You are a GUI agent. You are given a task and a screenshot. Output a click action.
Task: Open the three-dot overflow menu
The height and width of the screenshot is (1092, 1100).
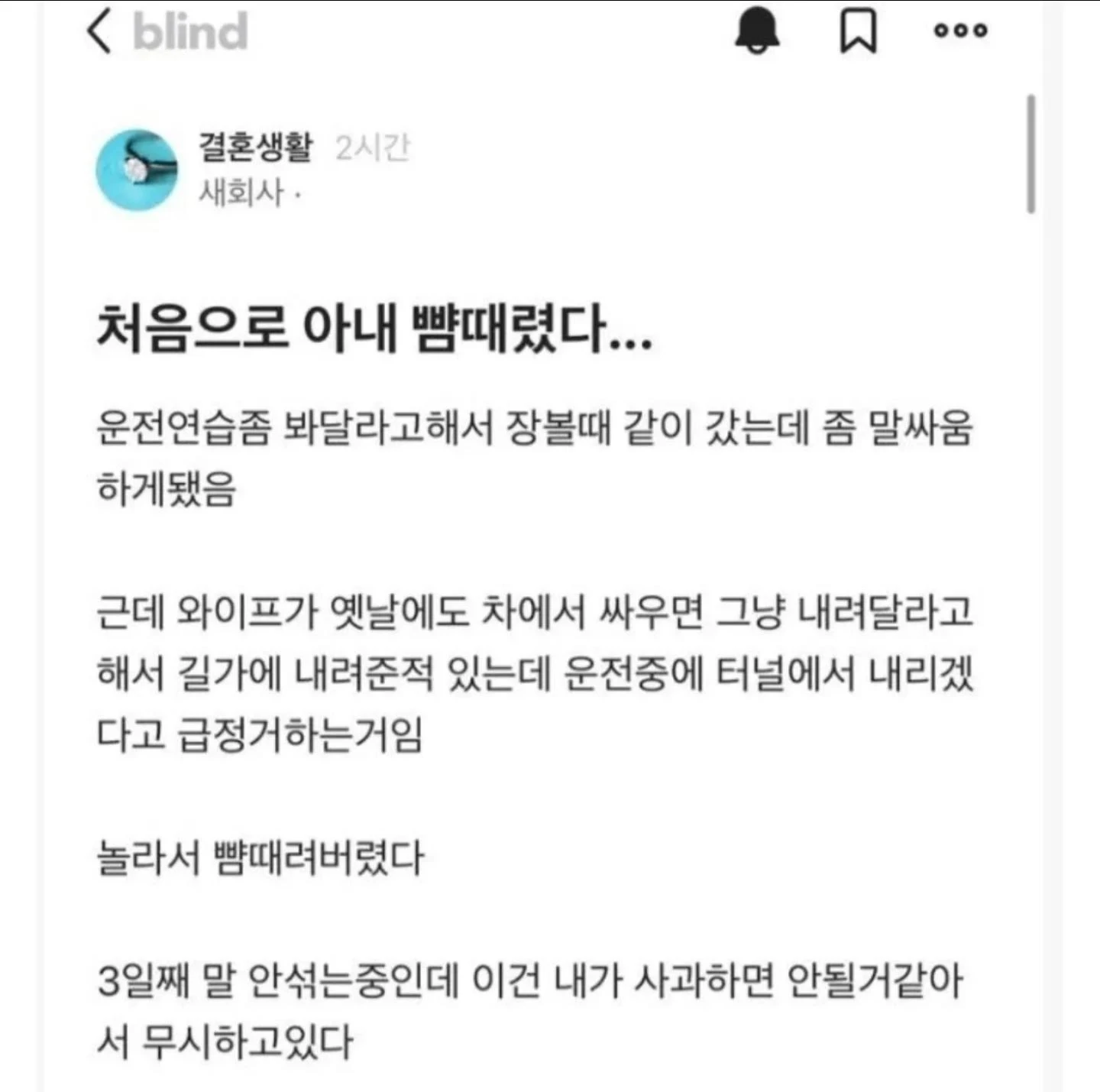[x=961, y=31]
